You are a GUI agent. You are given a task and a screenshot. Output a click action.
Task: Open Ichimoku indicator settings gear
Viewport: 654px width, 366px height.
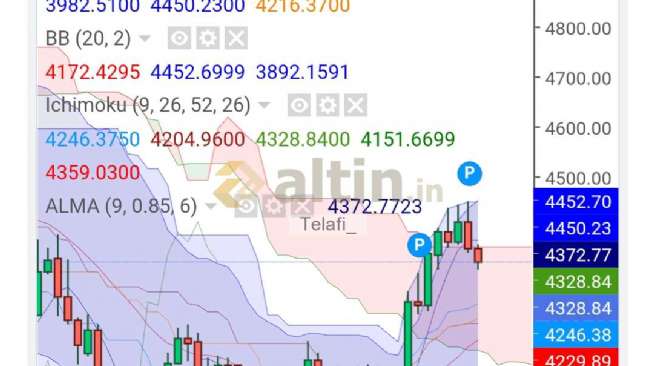(x=327, y=105)
